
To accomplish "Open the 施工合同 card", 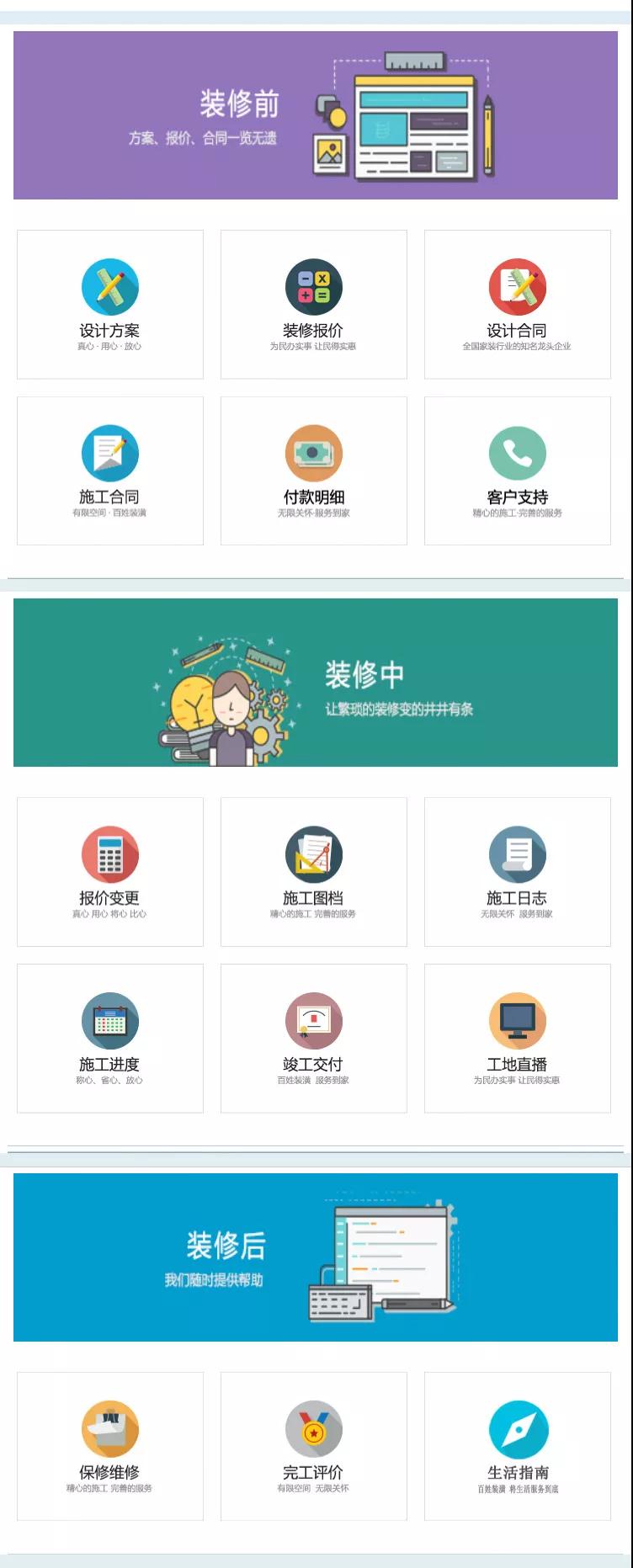I will point(110,470).
